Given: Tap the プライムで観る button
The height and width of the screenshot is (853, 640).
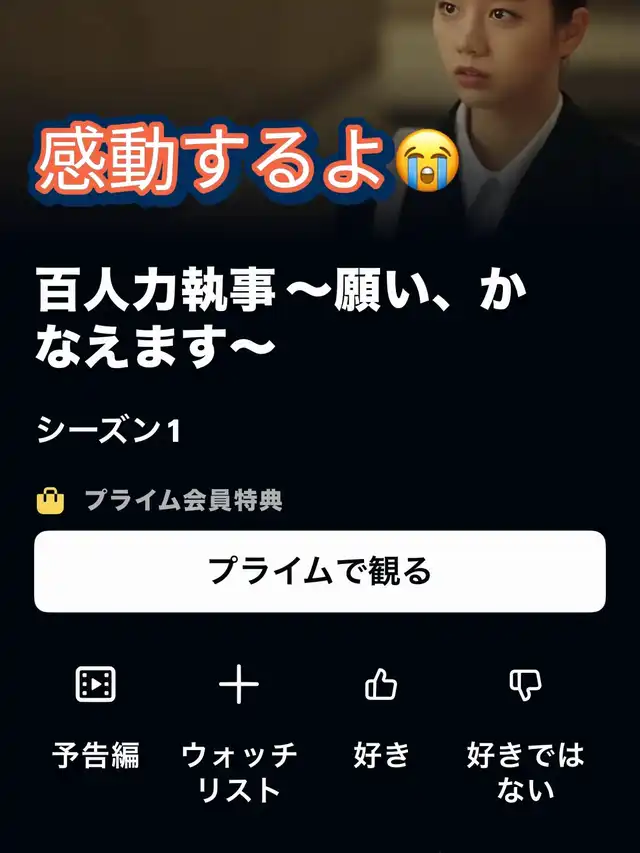Looking at the screenshot, I should pyautogui.click(x=320, y=571).
